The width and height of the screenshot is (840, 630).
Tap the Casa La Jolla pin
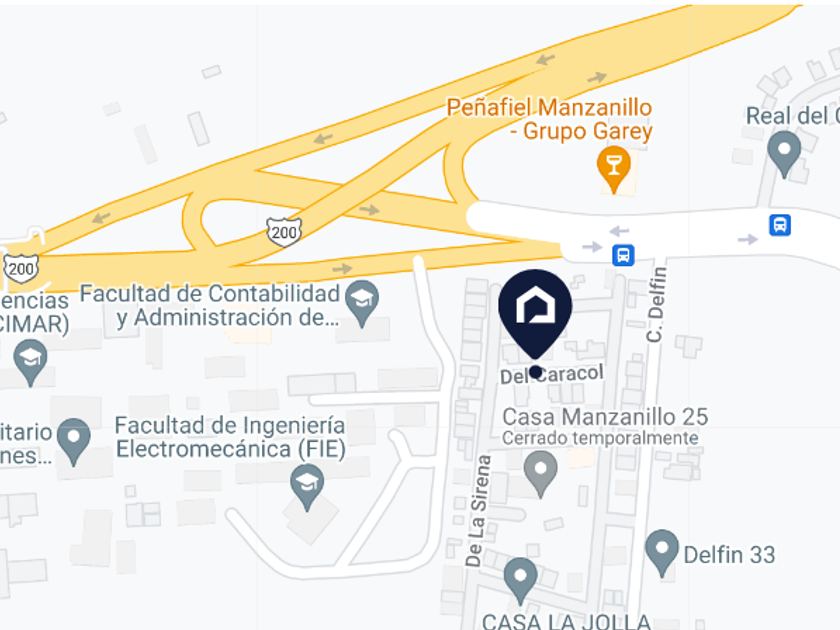coord(519,577)
